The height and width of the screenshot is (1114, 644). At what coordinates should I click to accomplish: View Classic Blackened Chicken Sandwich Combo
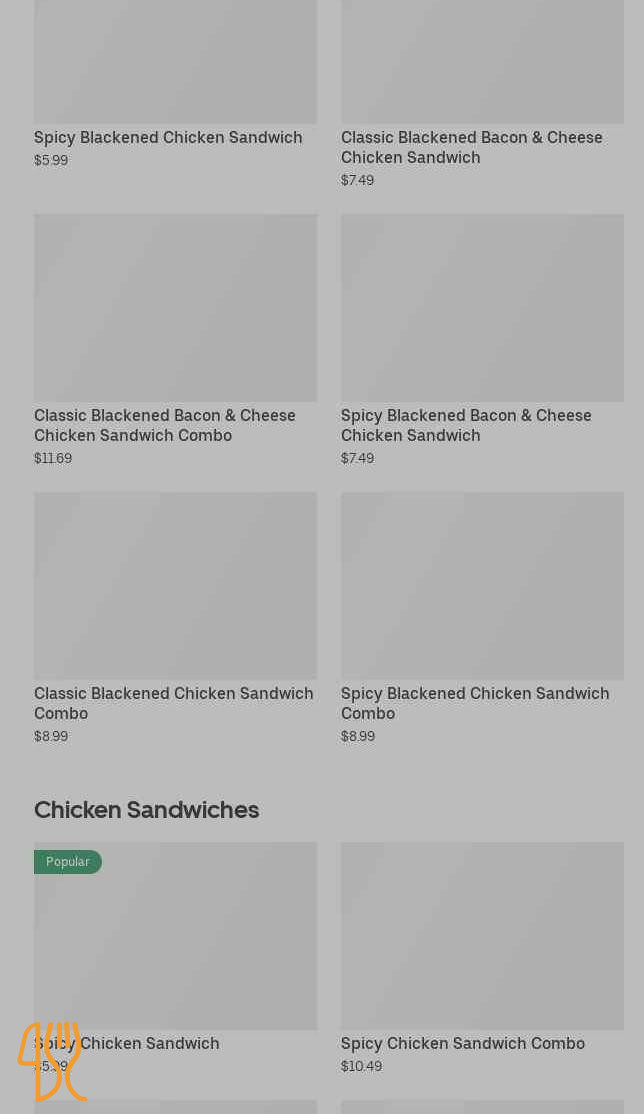pyautogui.click(x=175, y=618)
